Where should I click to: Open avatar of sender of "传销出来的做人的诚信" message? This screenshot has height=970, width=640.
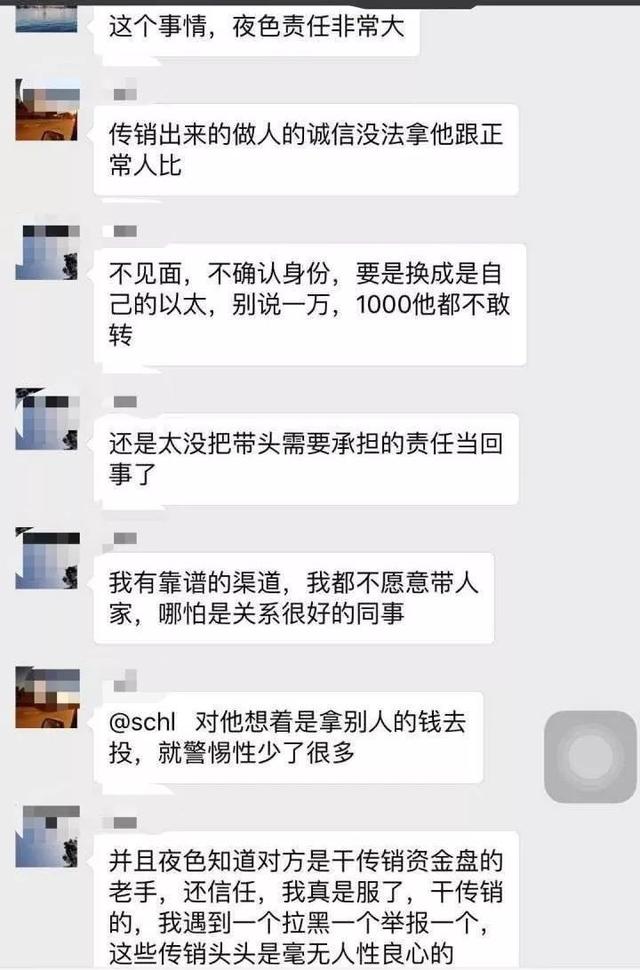coord(47,109)
